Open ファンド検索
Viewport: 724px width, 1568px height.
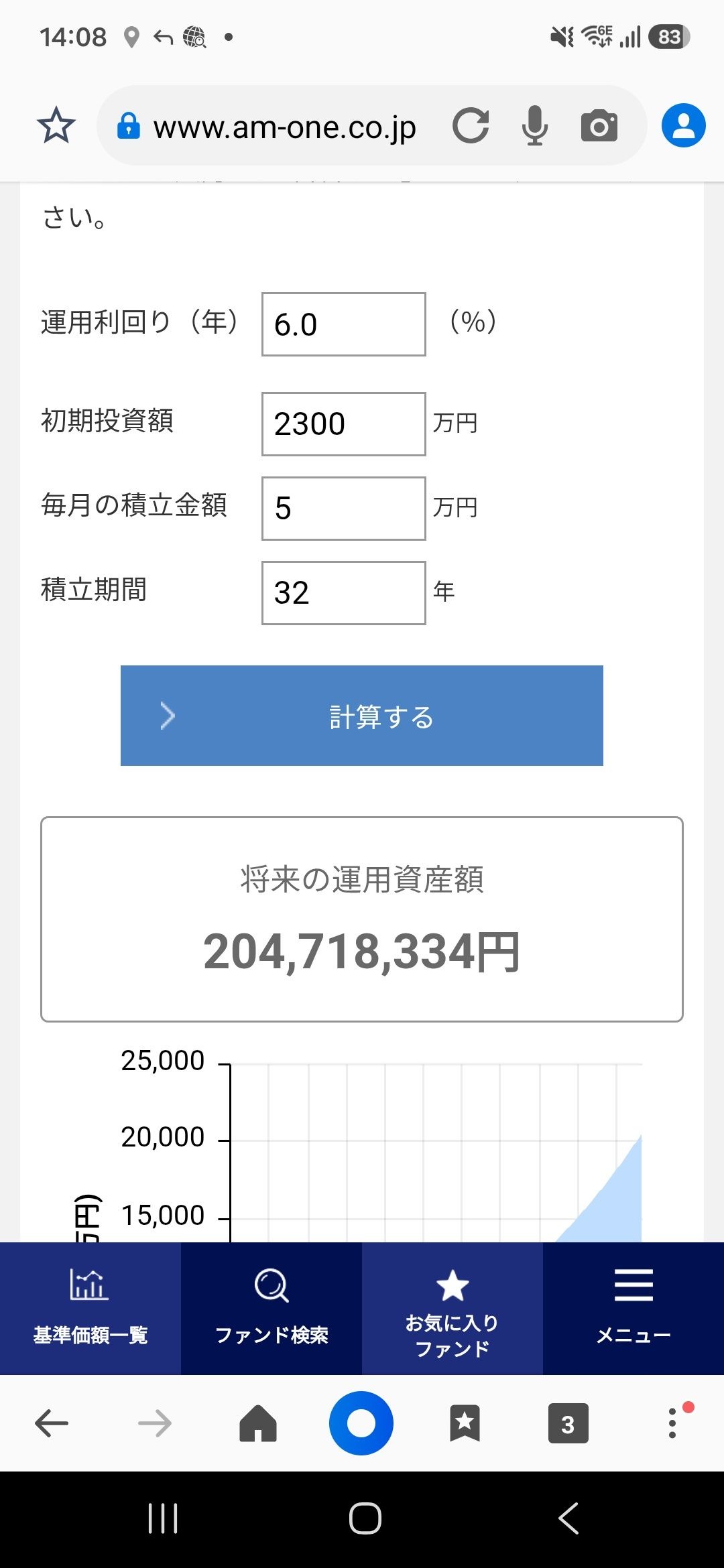(271, 1308)
